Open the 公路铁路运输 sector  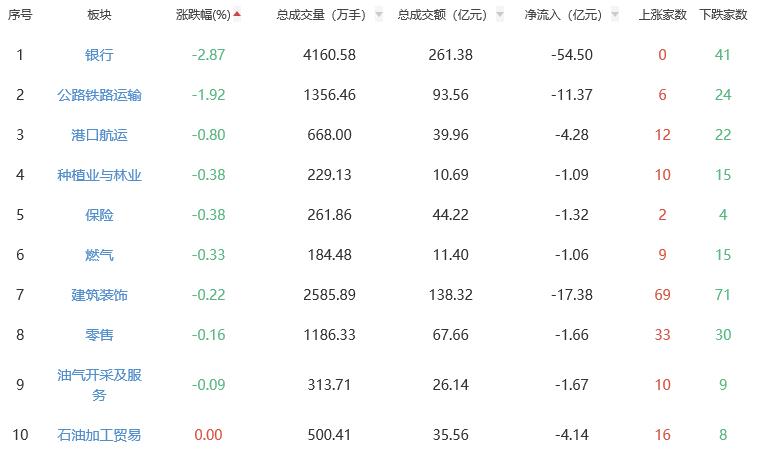(x=99, y=95)
